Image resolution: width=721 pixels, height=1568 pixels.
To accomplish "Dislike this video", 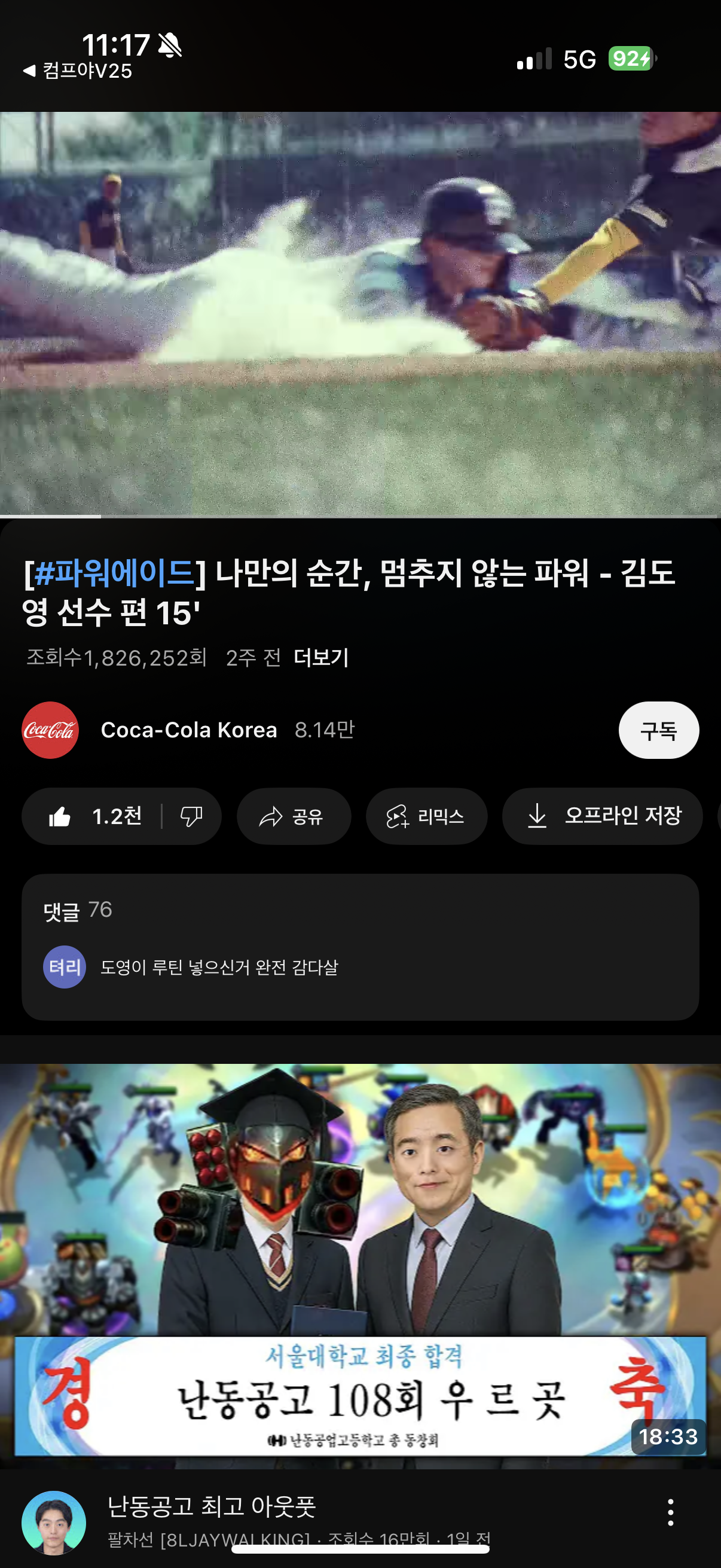I will click(x=191, y=816).
